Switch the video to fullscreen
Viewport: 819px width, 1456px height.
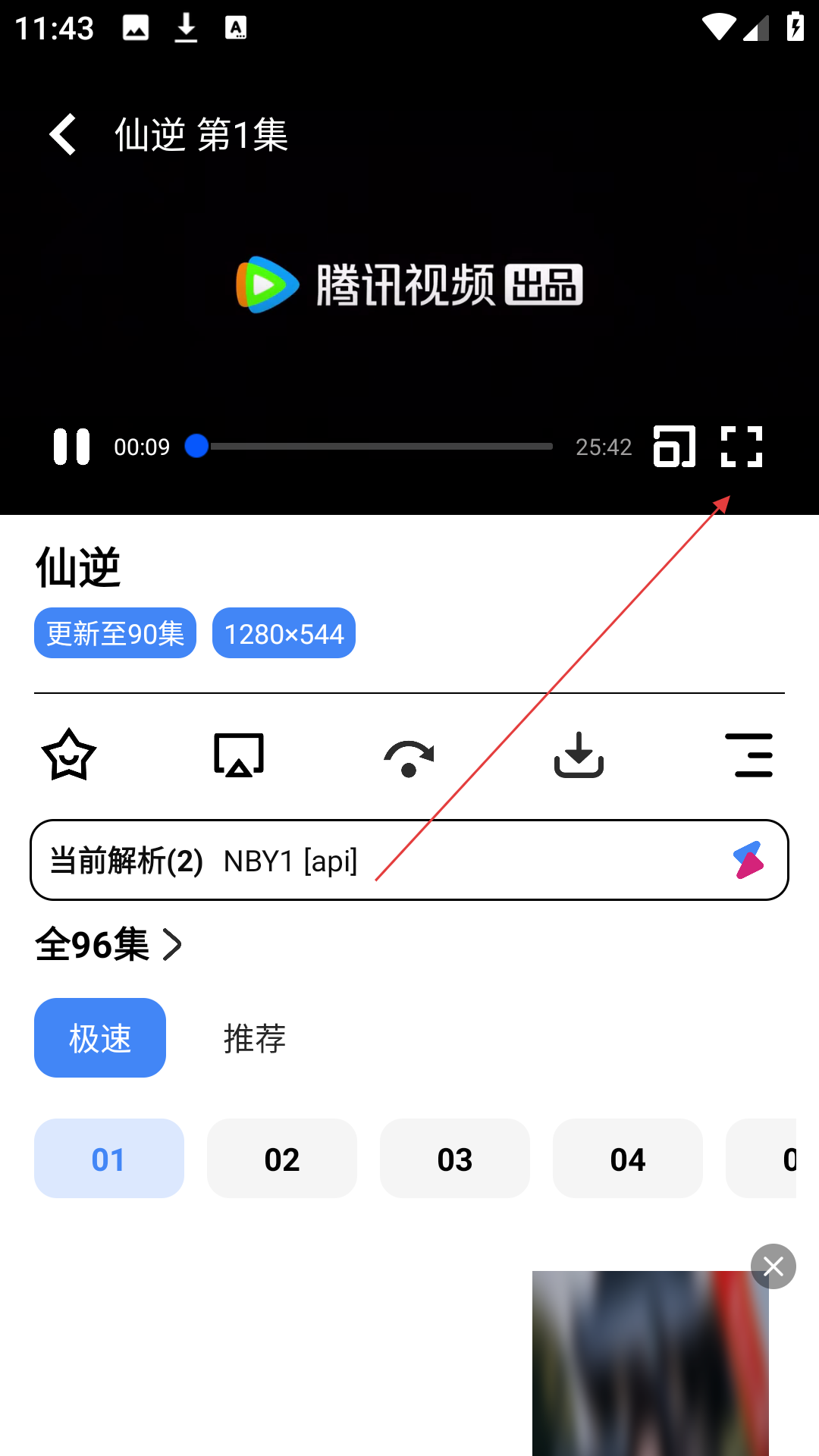pyautogui.click(x=741, y=447)
